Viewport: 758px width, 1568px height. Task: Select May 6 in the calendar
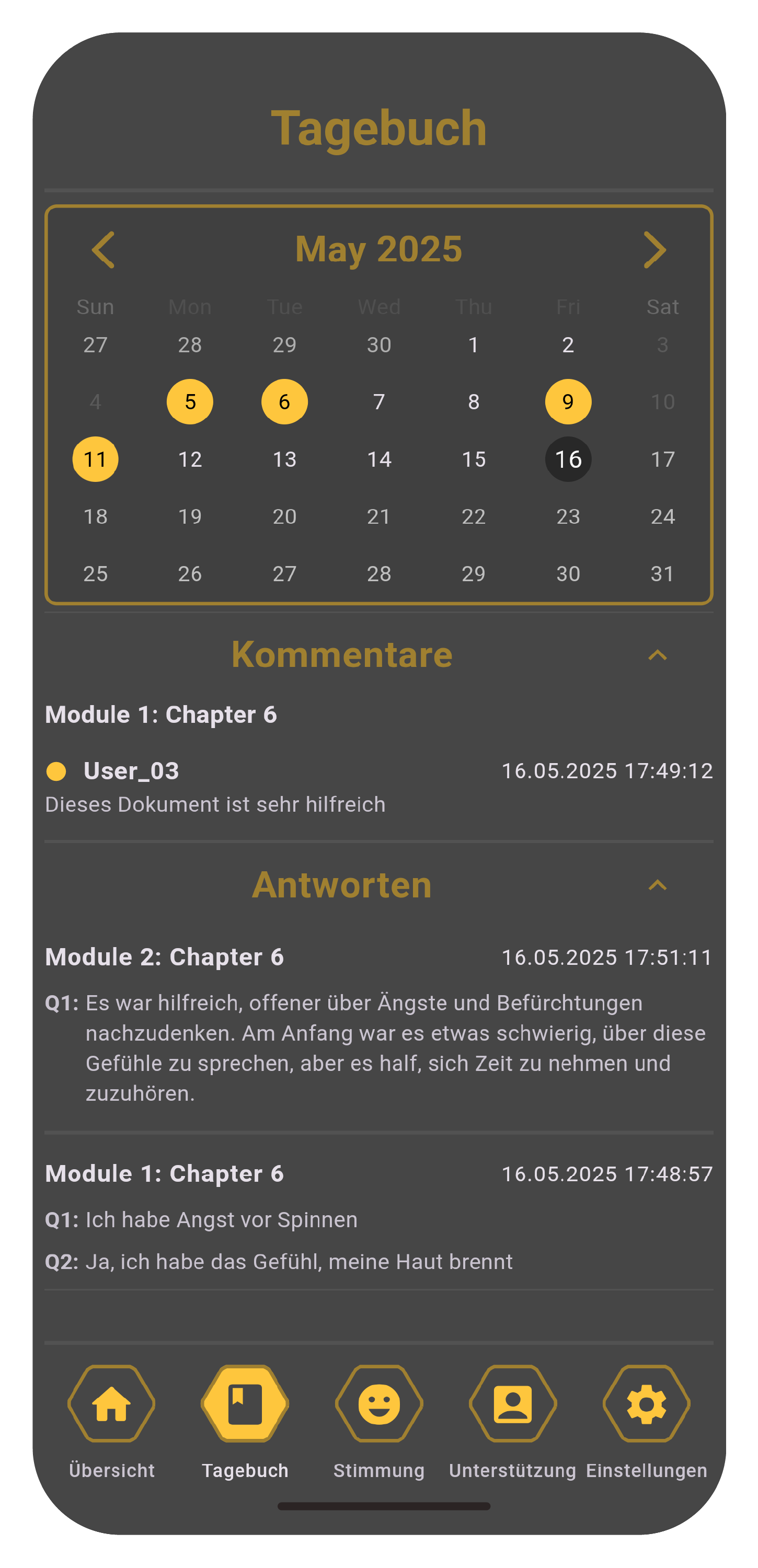coord(284,402)
